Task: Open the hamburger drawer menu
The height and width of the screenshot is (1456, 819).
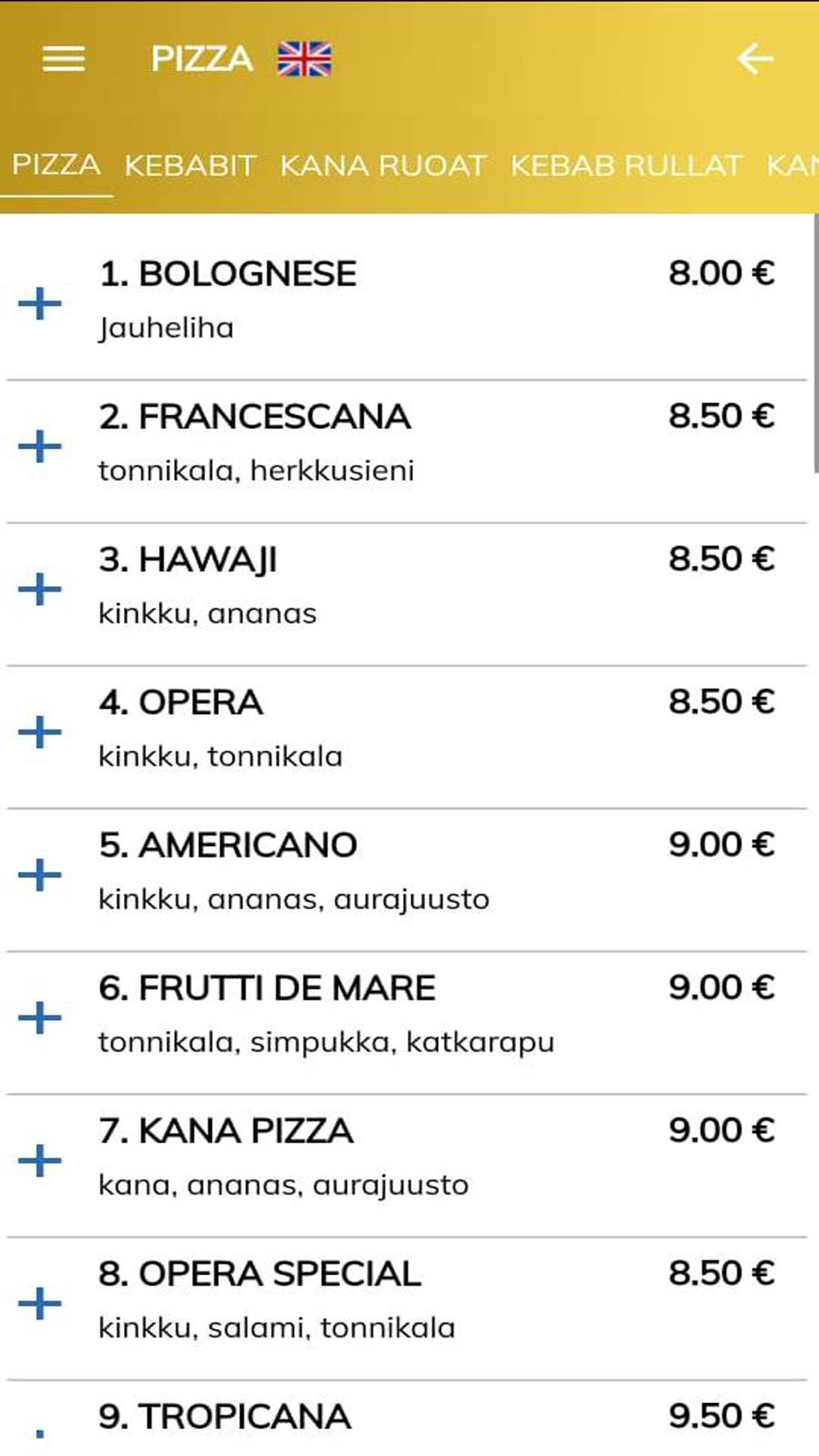Action: (64, 59)
